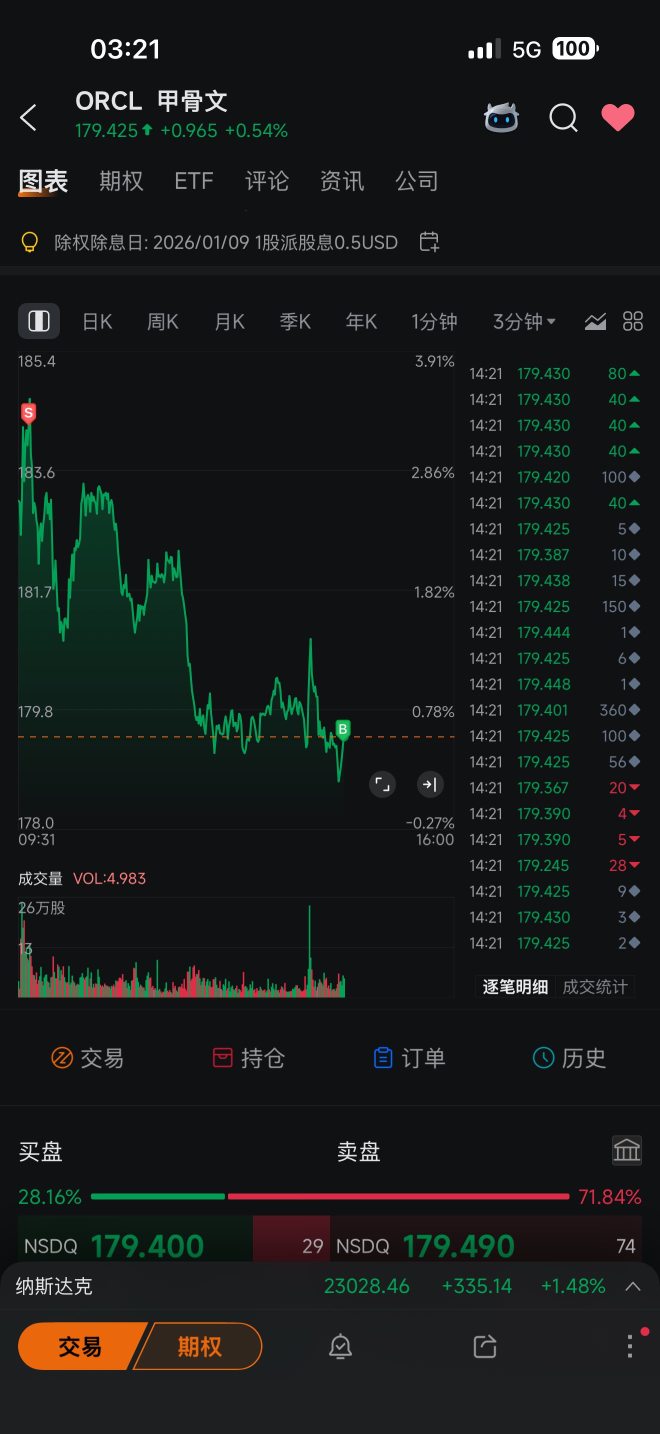Switch to 成交统计 view
The height and width of the screenshot is (1434, 660).
pos(595,987)
